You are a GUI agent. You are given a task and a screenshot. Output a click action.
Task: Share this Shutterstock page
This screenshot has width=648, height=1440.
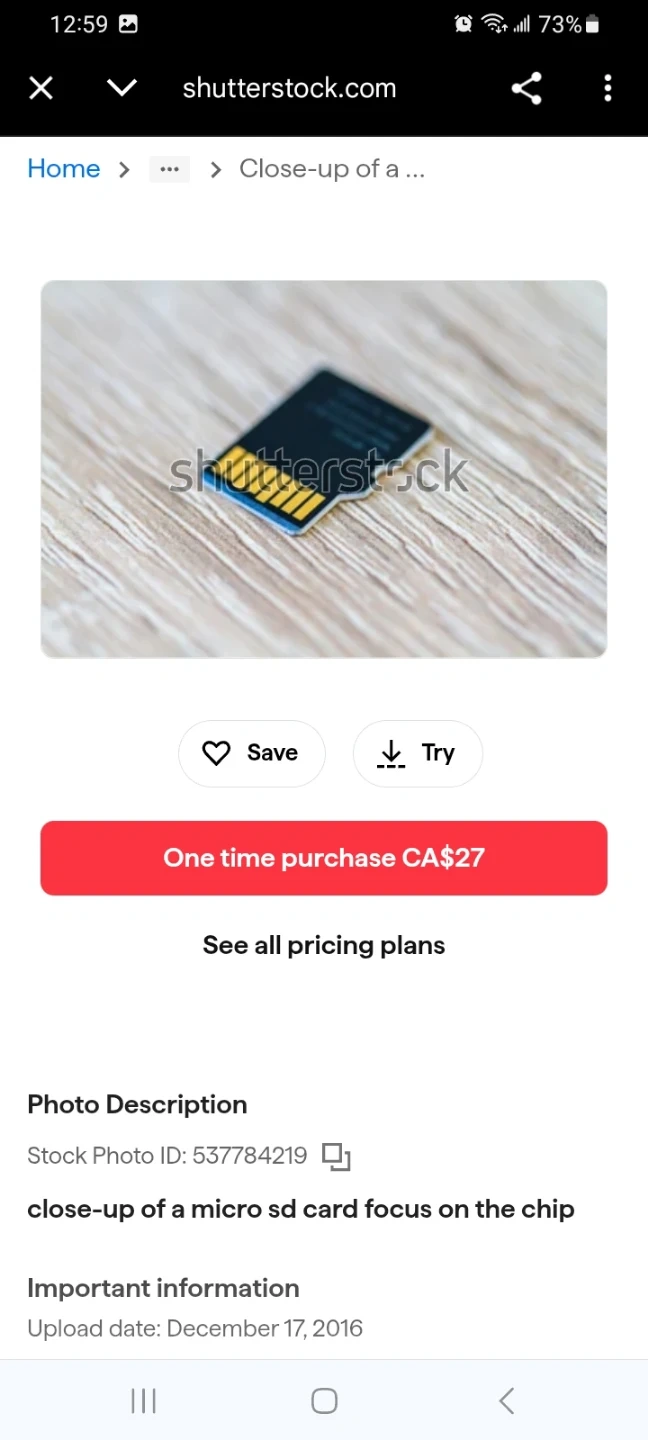[526, 89]
